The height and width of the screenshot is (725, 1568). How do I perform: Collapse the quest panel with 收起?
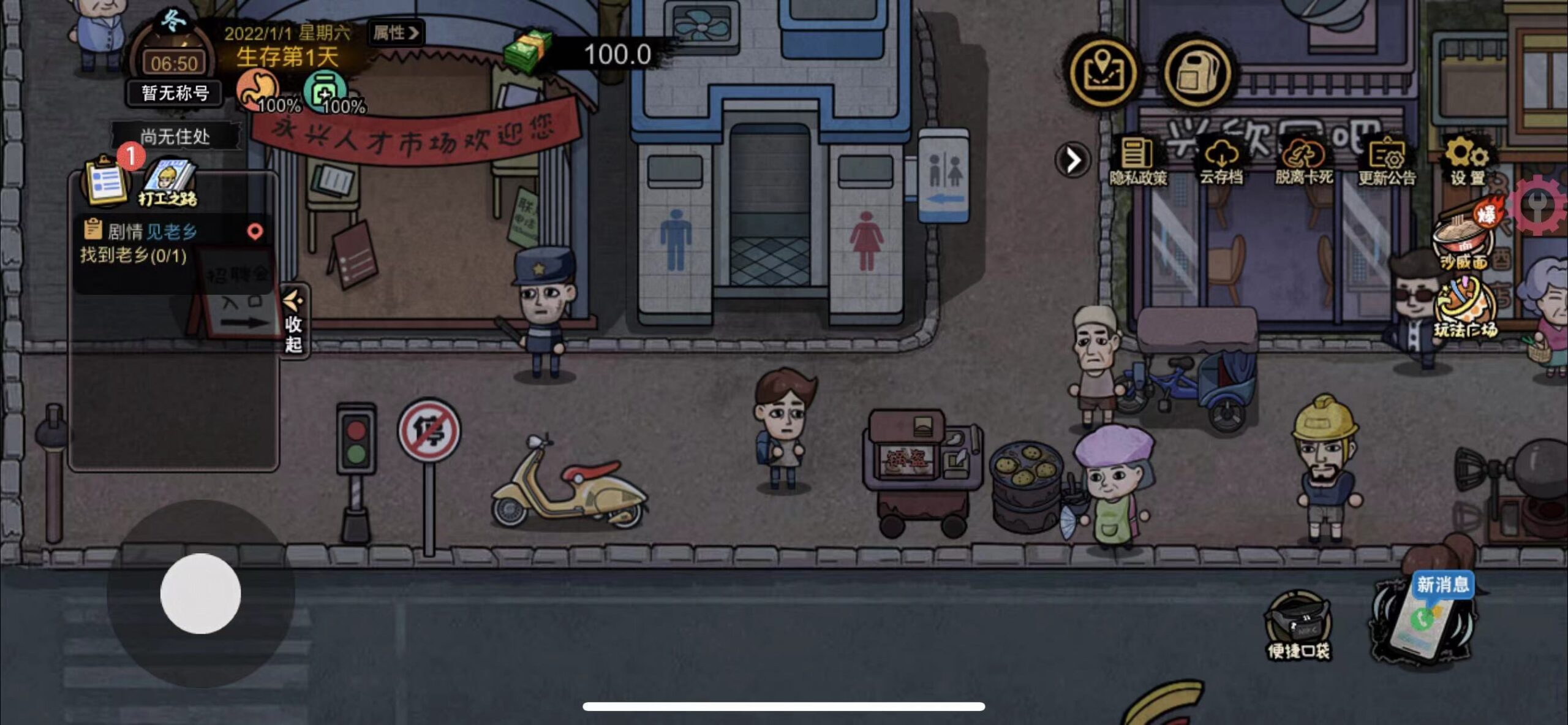click(x=293, y=322)
